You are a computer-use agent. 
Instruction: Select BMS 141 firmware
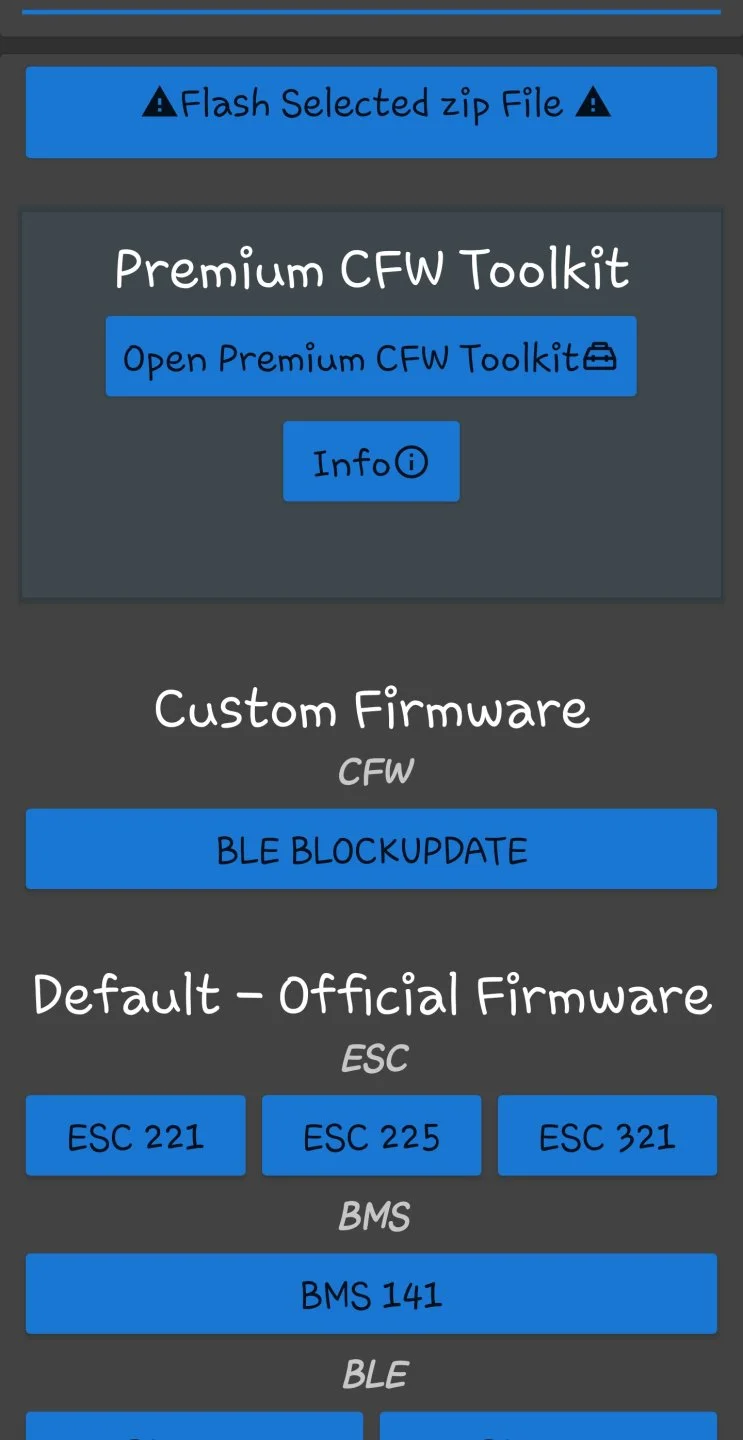(371, 1293)
